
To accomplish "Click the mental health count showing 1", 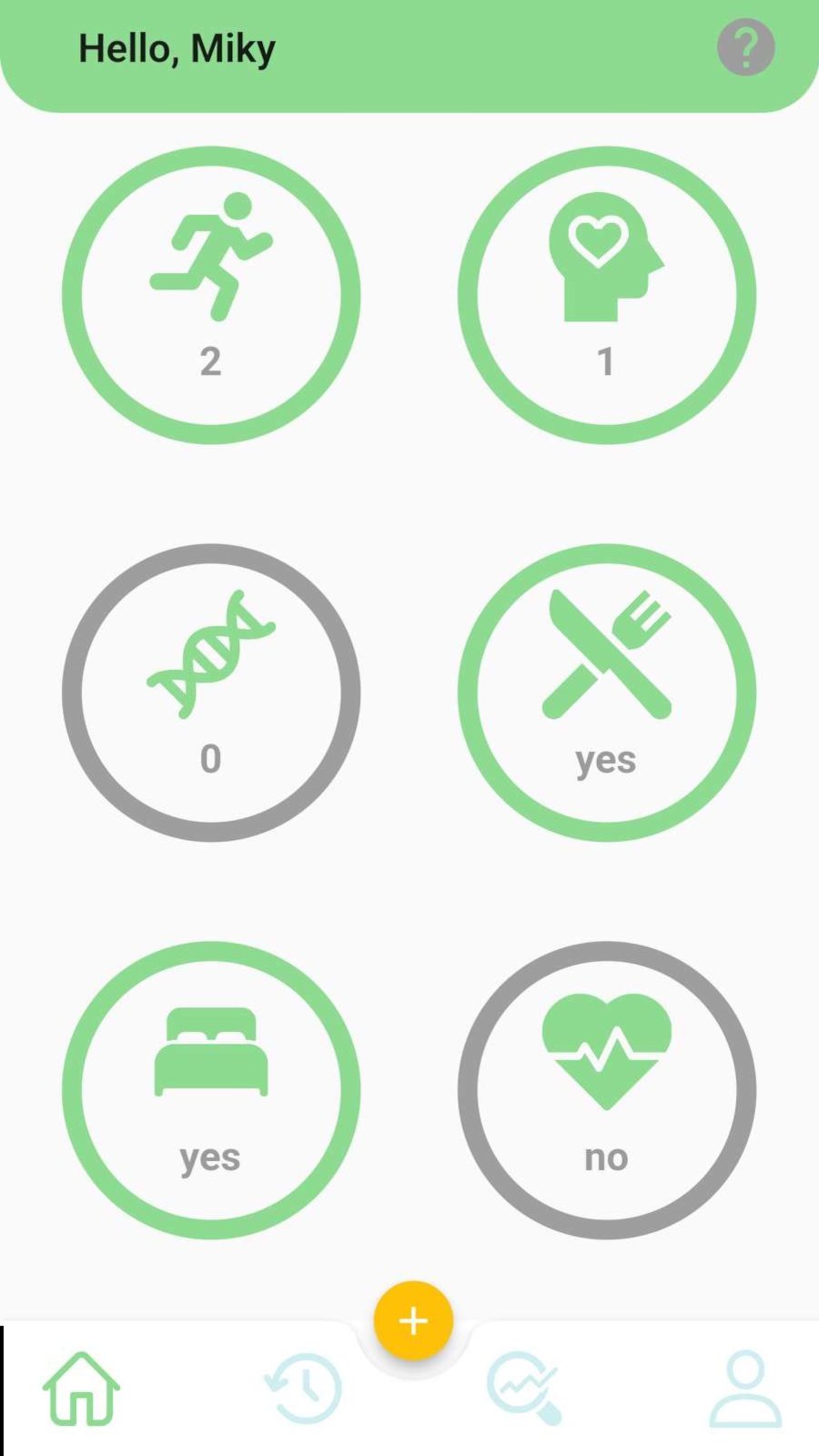I will (606, 361).
